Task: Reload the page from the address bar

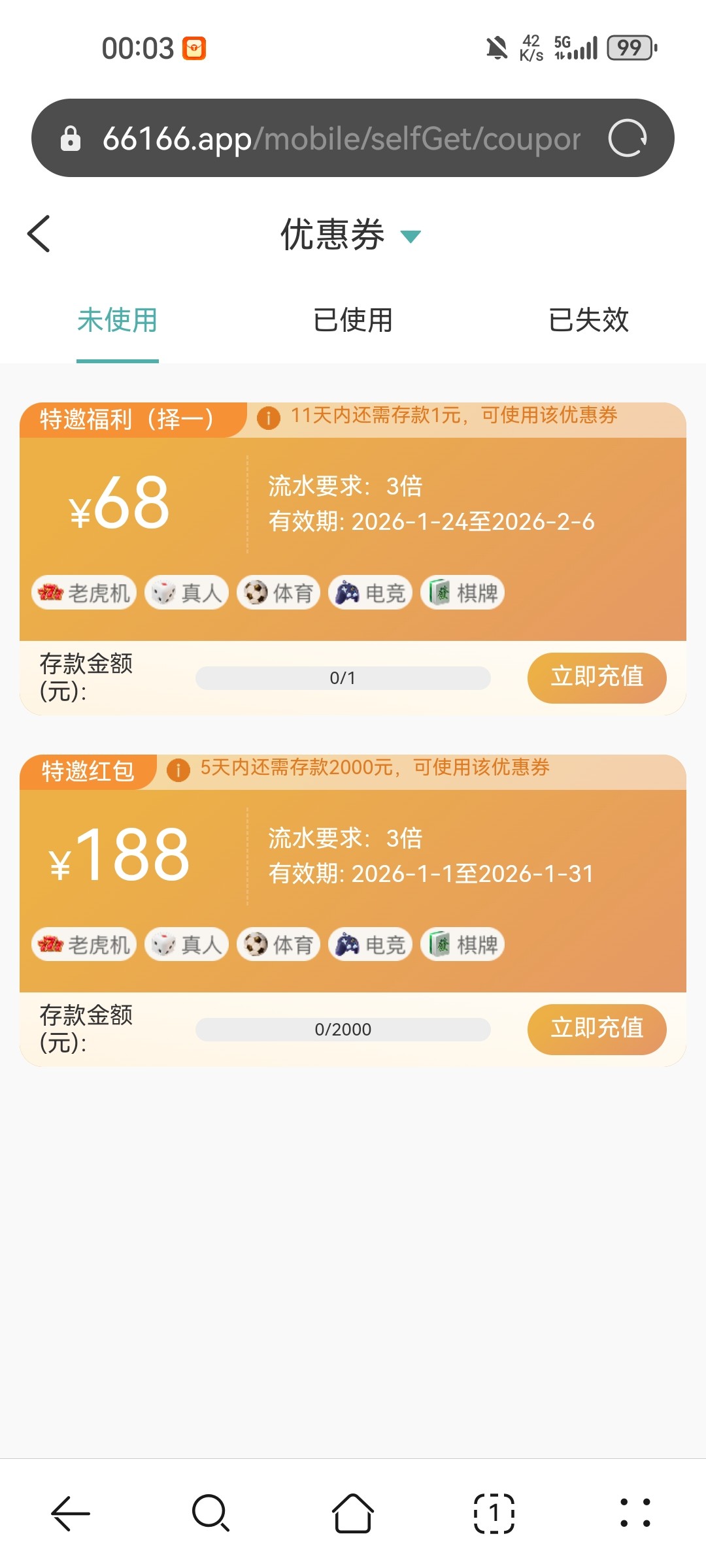Action: click(x=628, y=139)
